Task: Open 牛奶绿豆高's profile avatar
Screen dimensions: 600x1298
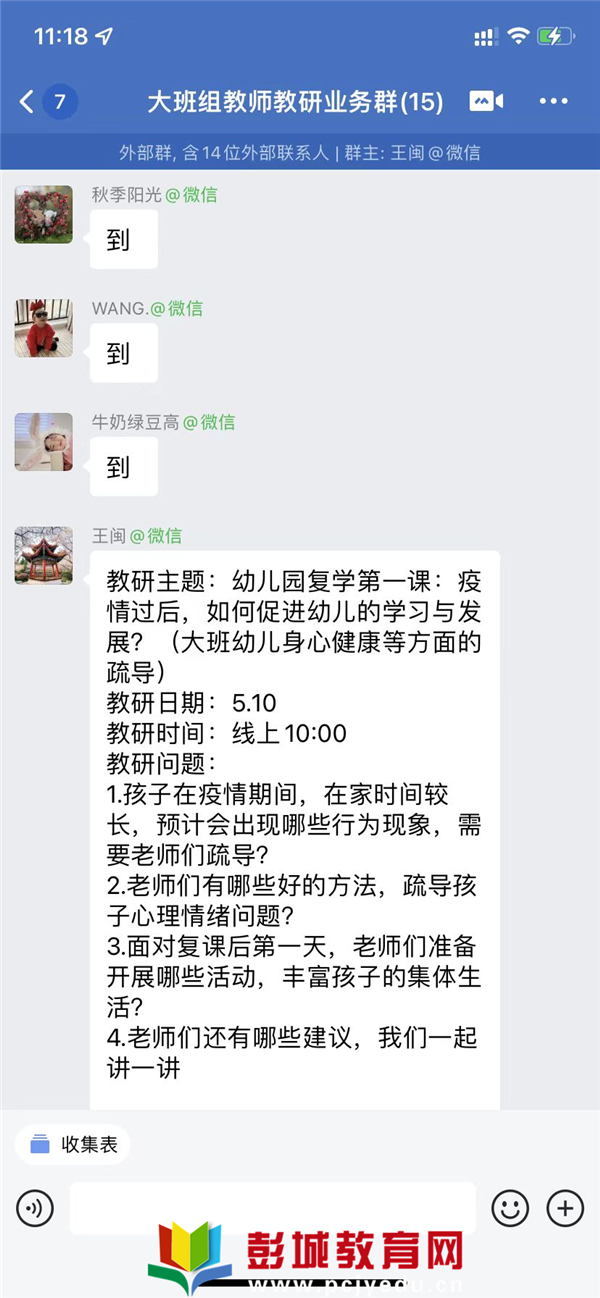Action: coord(43,442)
